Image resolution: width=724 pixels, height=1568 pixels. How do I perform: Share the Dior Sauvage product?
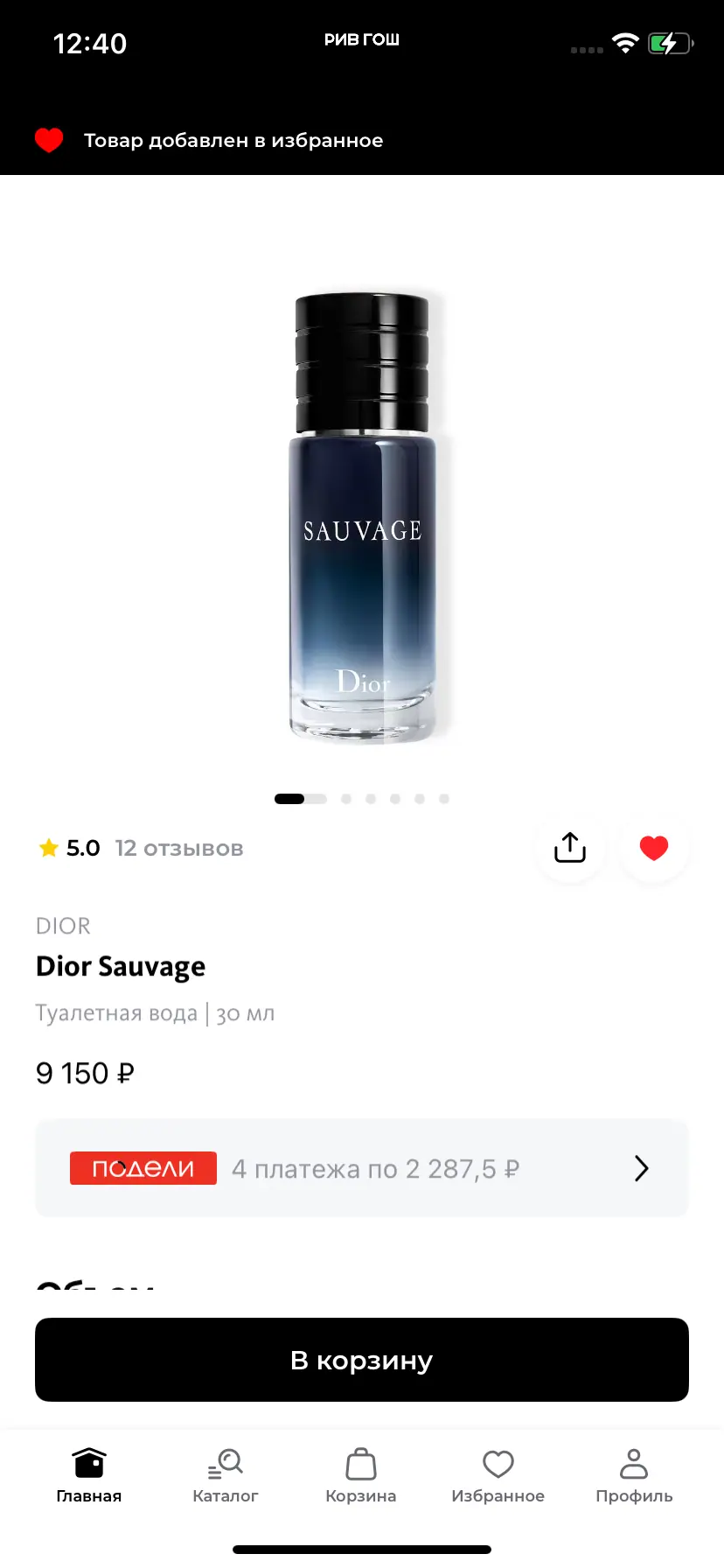pyautogui.click(x=570, y=848)
